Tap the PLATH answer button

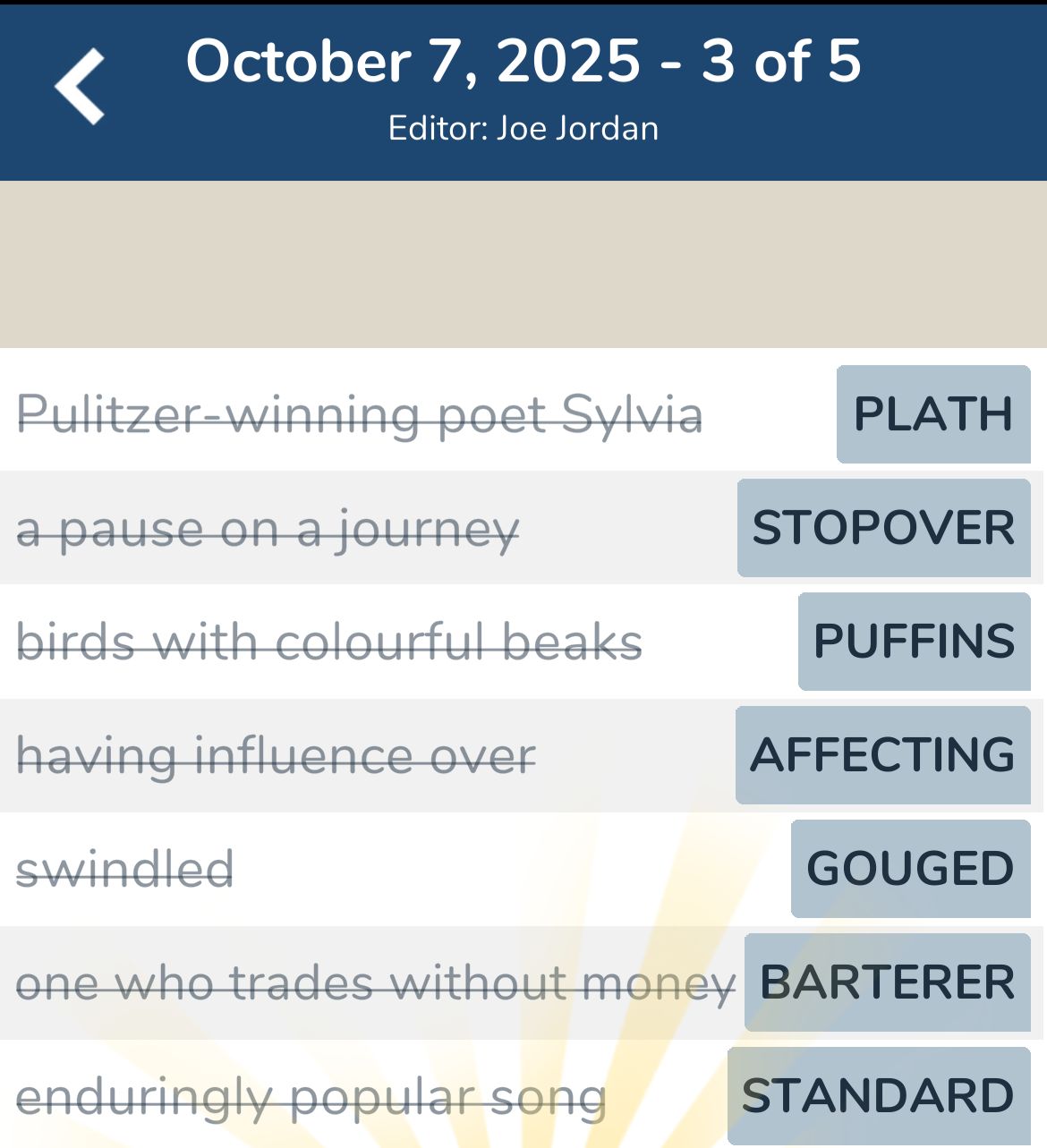[x=932, y=414]
